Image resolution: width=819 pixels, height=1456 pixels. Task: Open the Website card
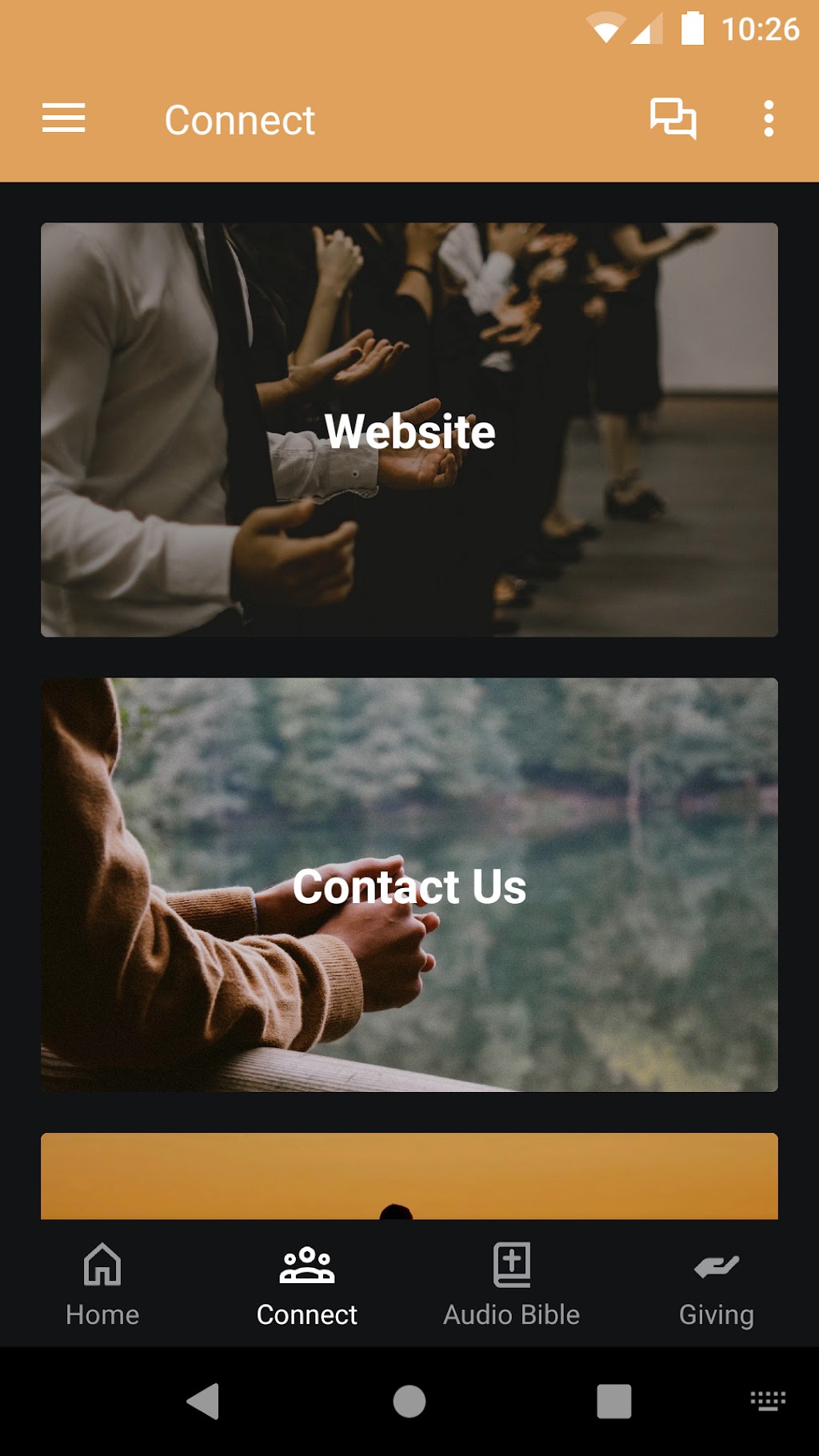[409, 430]
